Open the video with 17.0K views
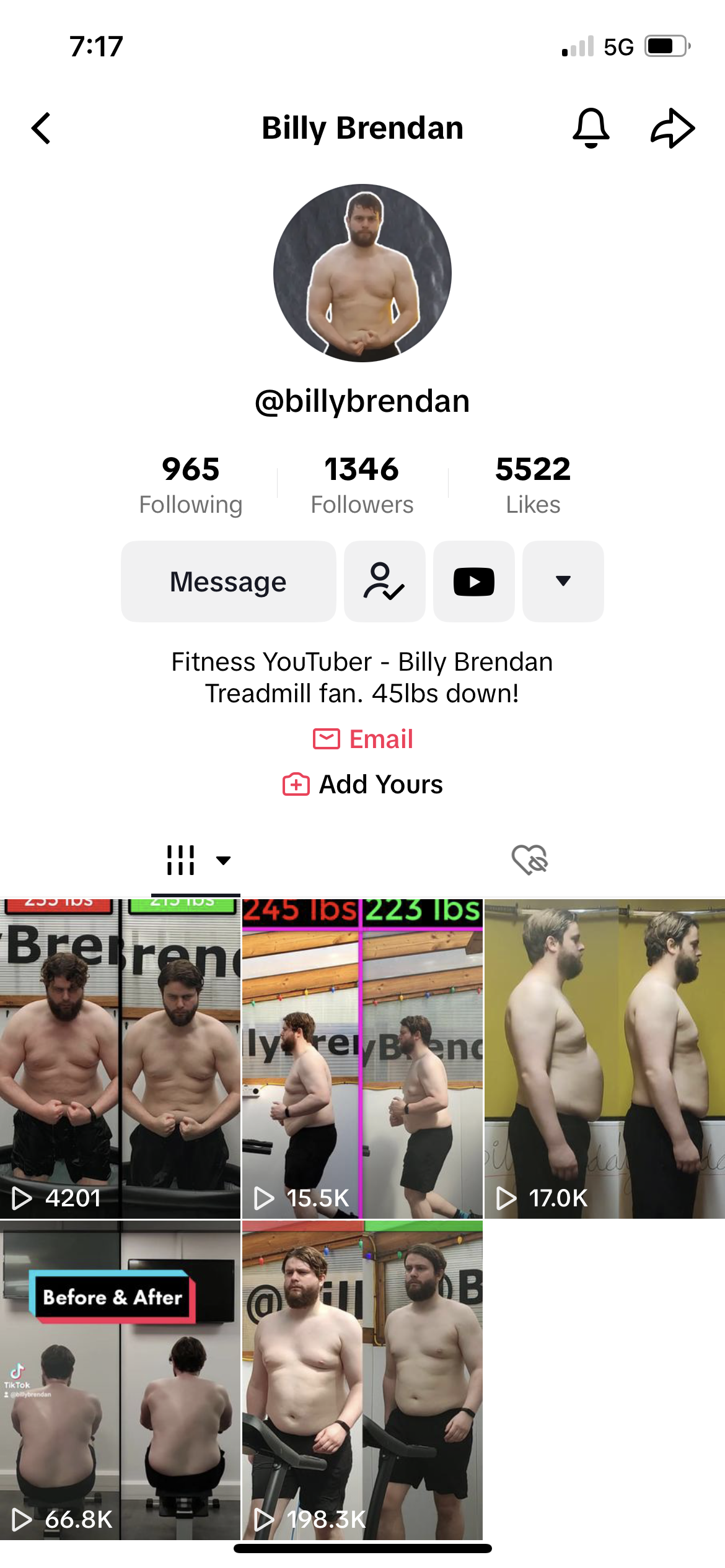Viewport: 725px width, 1568px height. coord(605,1059)
